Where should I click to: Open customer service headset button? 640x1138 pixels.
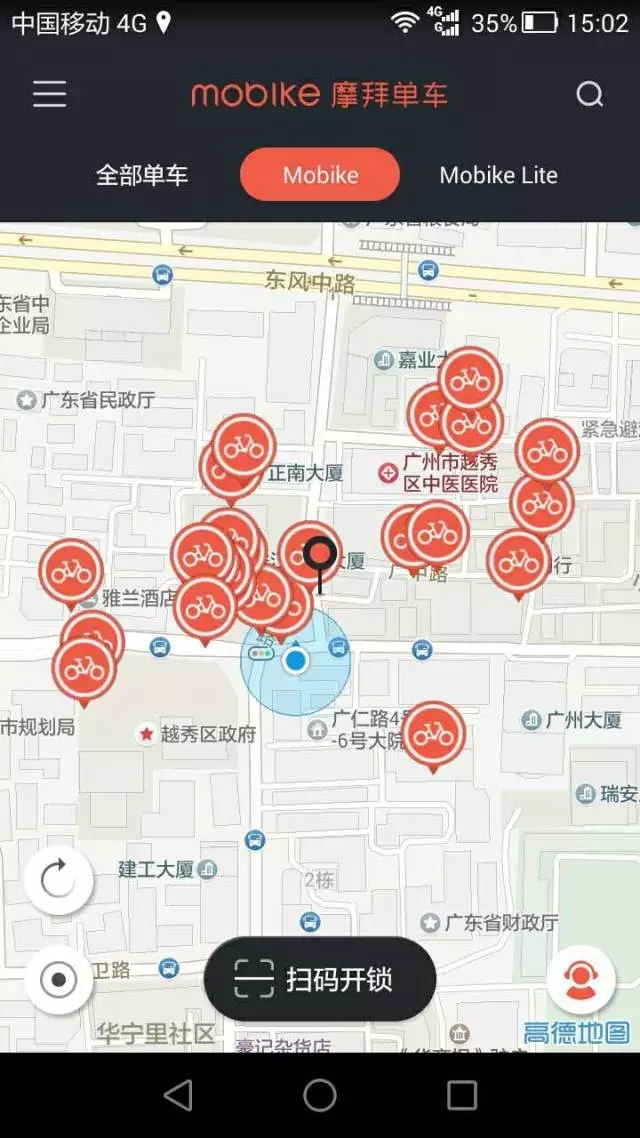click(x=581, y=979)
